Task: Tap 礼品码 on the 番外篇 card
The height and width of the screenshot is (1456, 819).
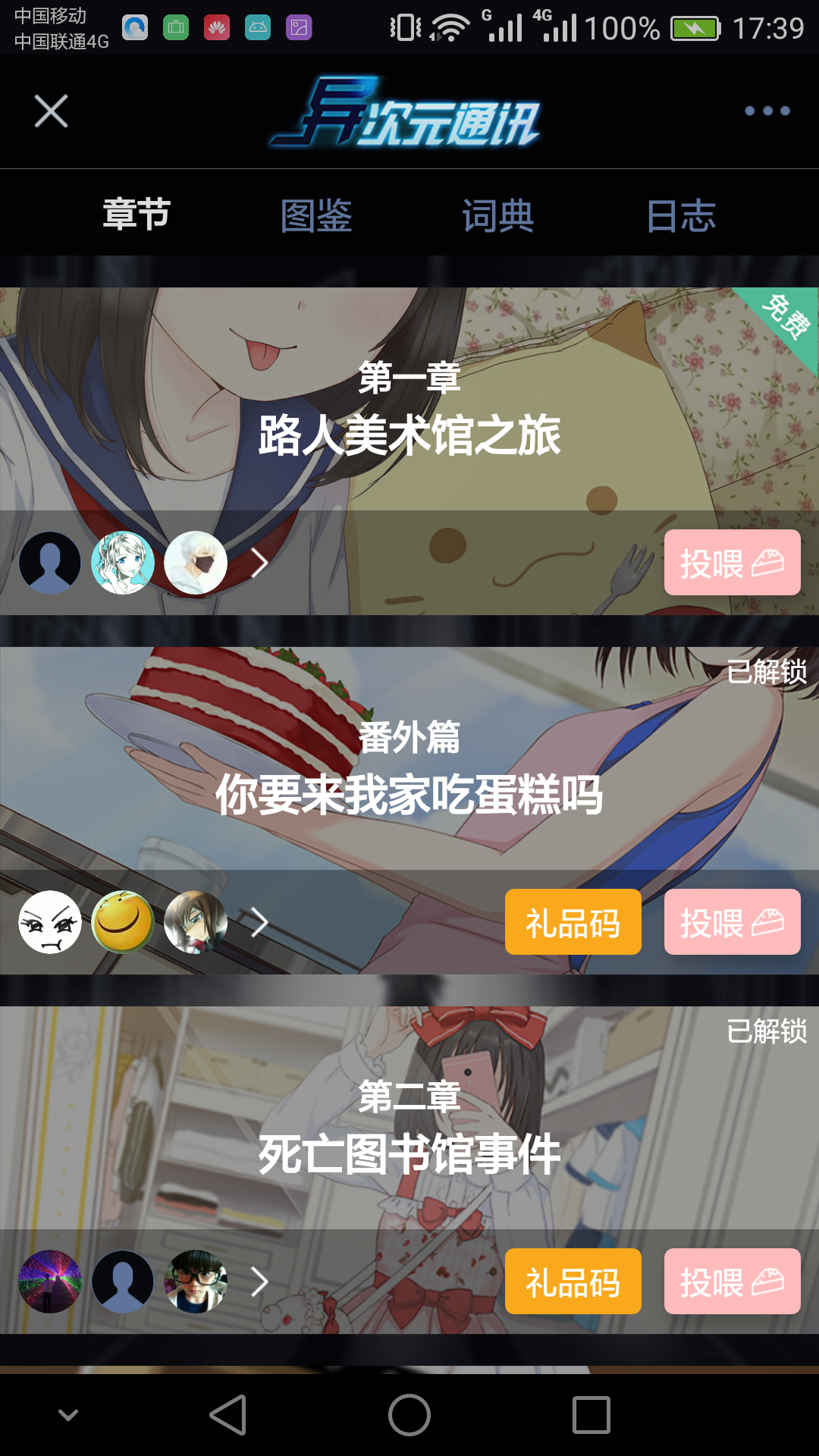Action: click(573, 922)
